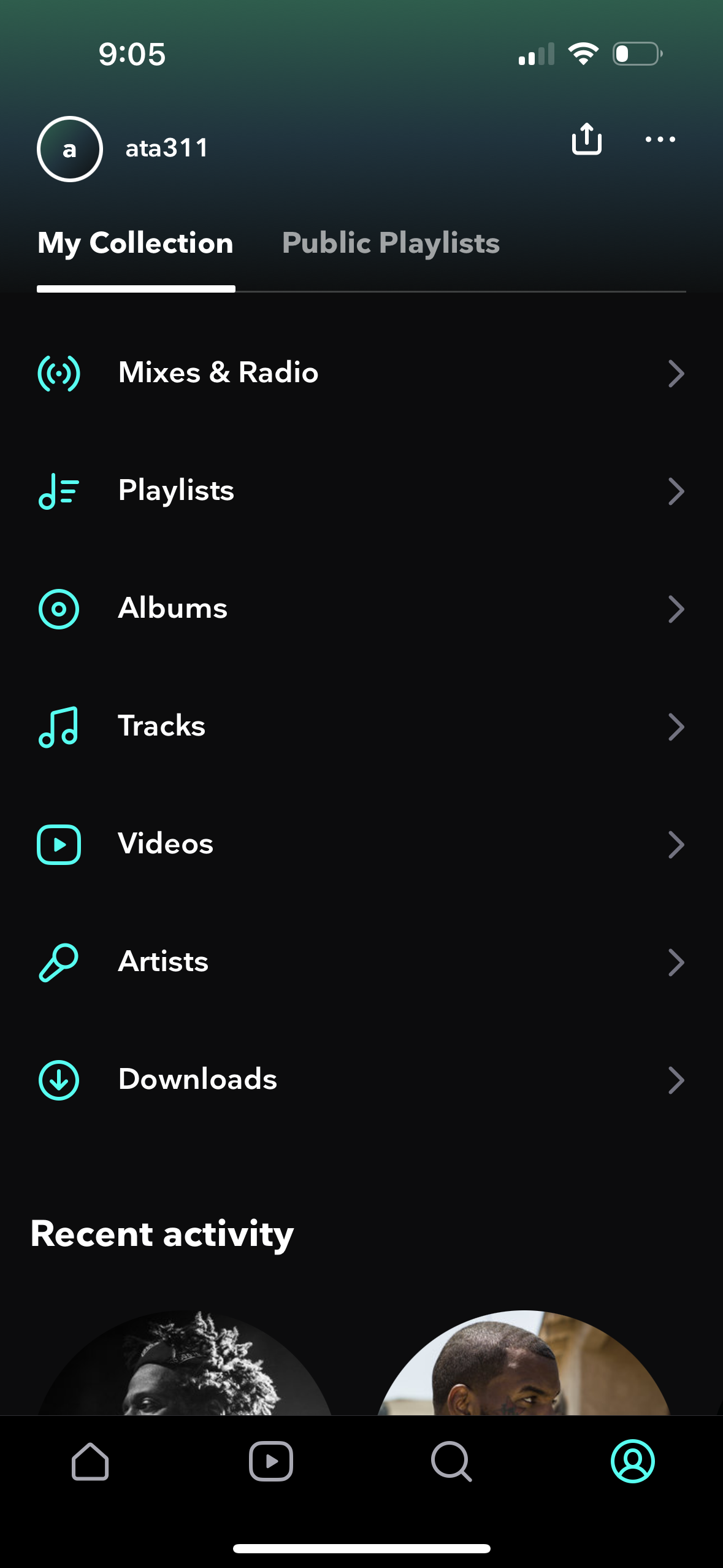Select the My Collection tab
The width and height of the screenshot is (723, 1568).
point(135,243)
